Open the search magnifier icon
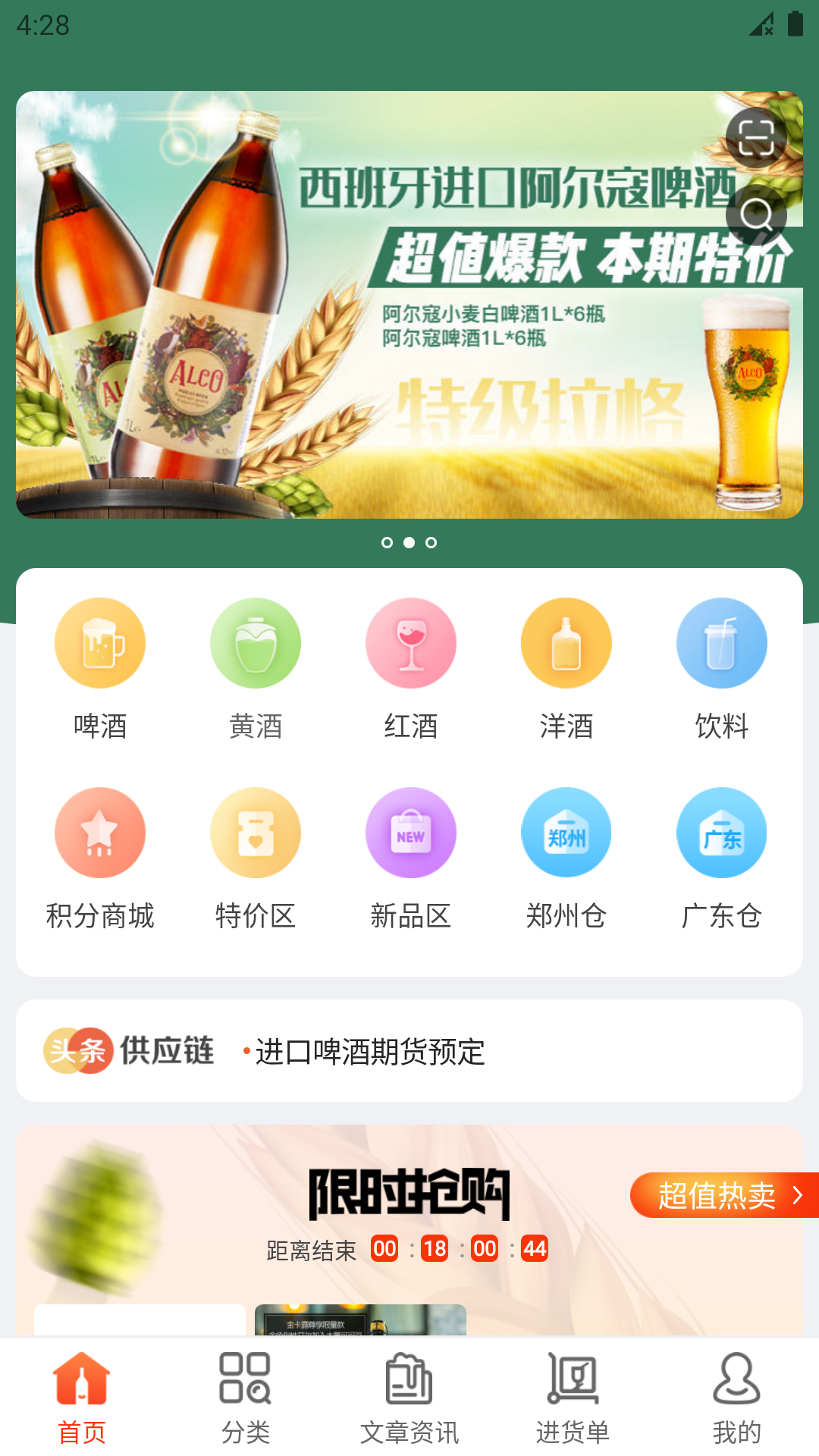Screen dimensions: 819x1456 coord(755,215)
